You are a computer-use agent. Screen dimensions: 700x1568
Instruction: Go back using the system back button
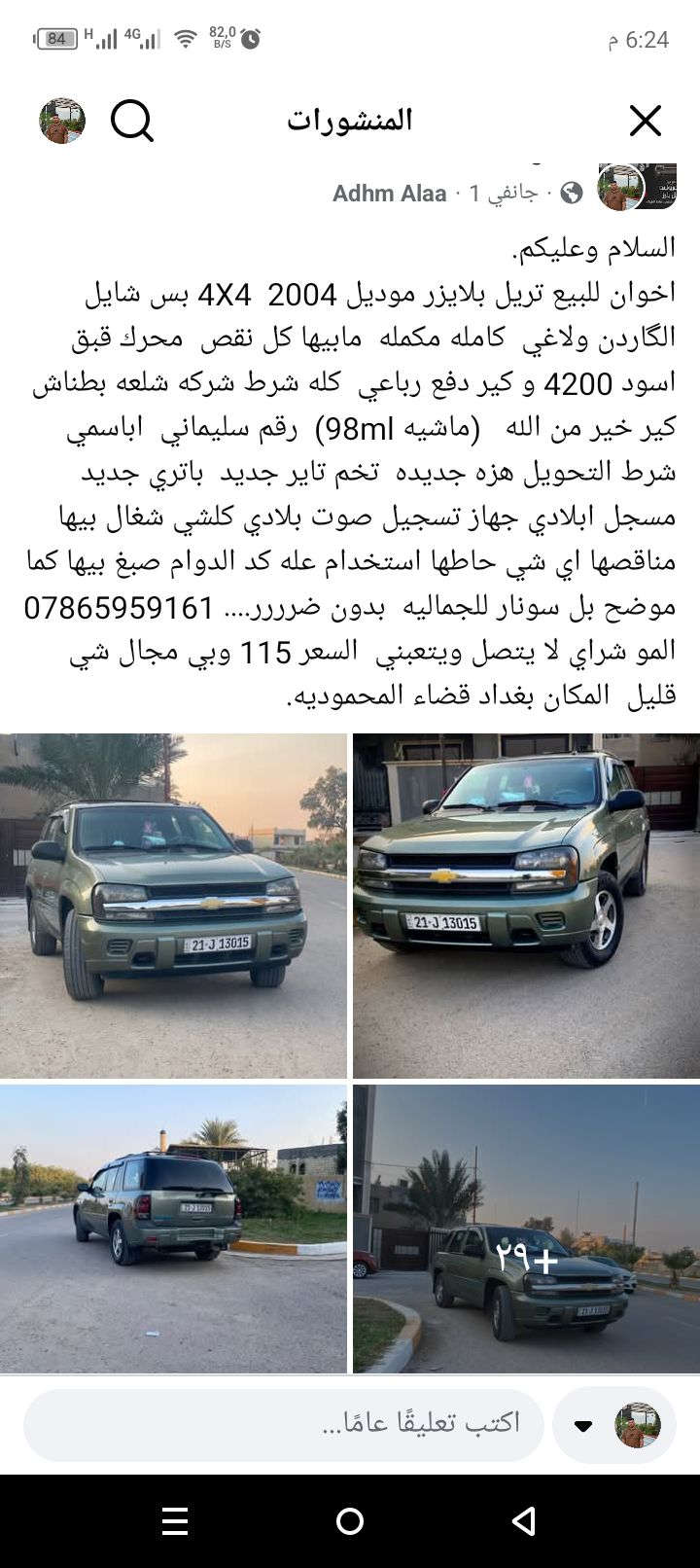pyautogui.click(x=524, y=1521)
